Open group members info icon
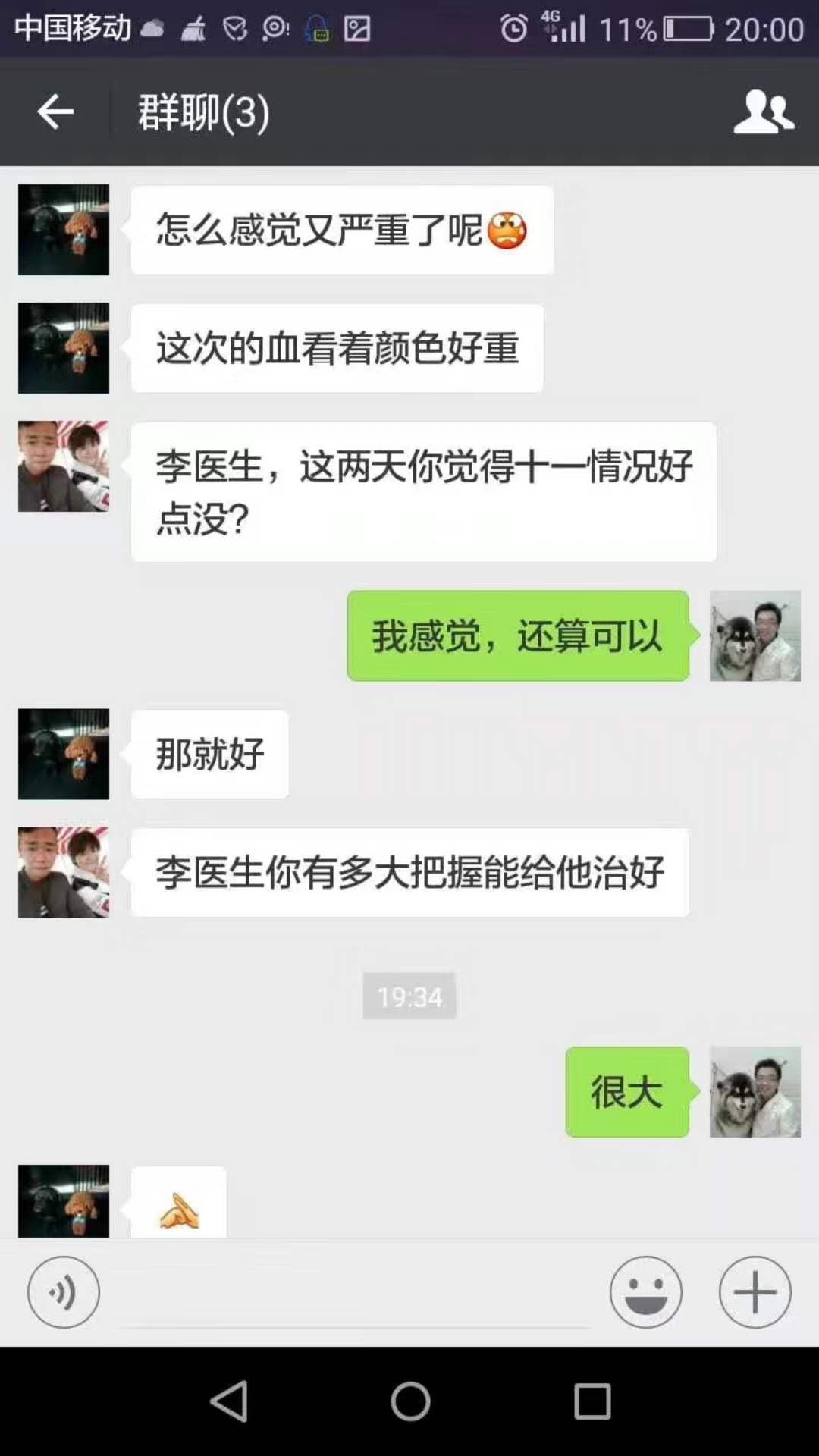Screen dimensions: 819x1456 [763, 112]
